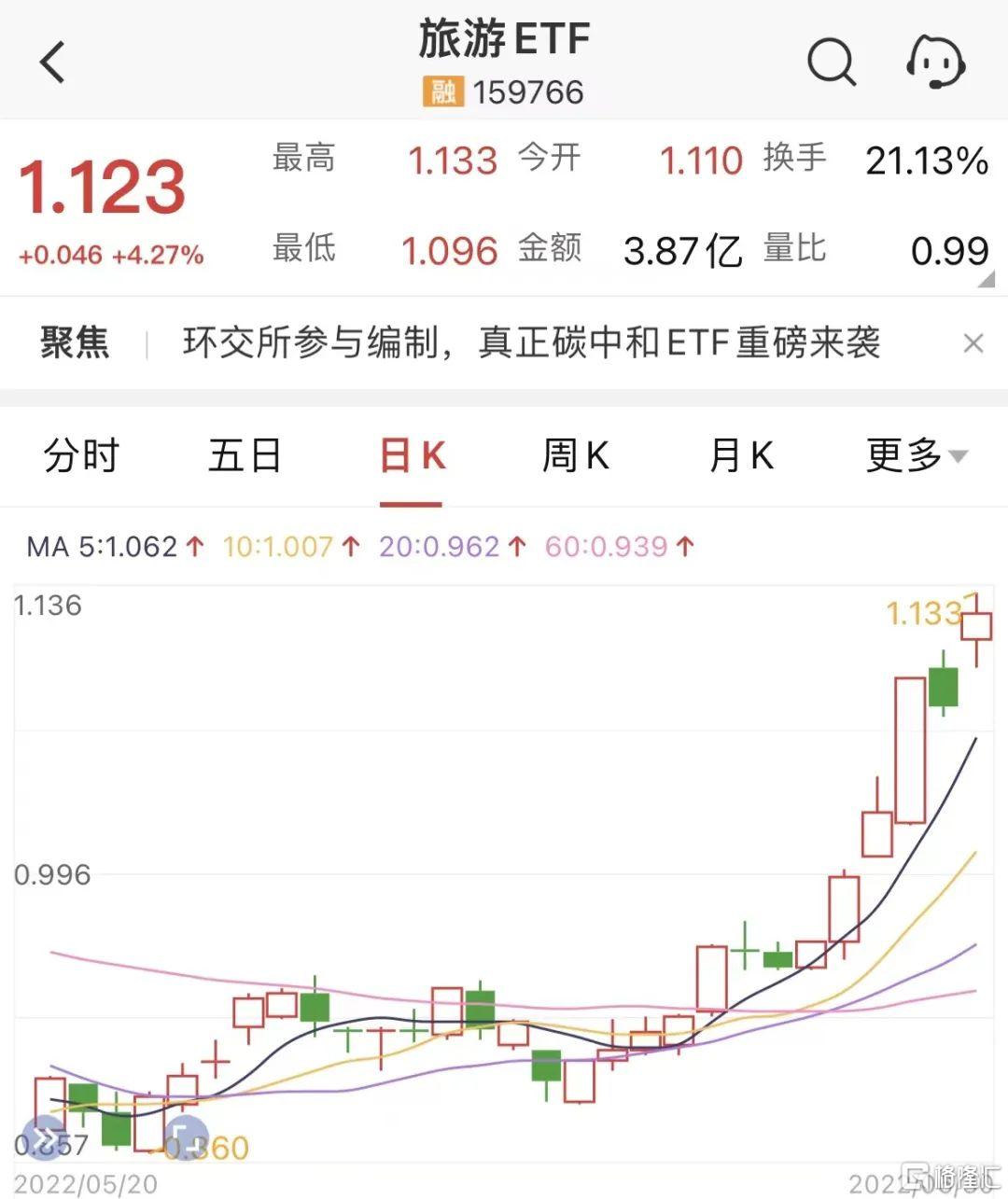Viewport: 1008px width, 1199px height.
Task: Switch to the 月K chart tab
Action: 741,456
